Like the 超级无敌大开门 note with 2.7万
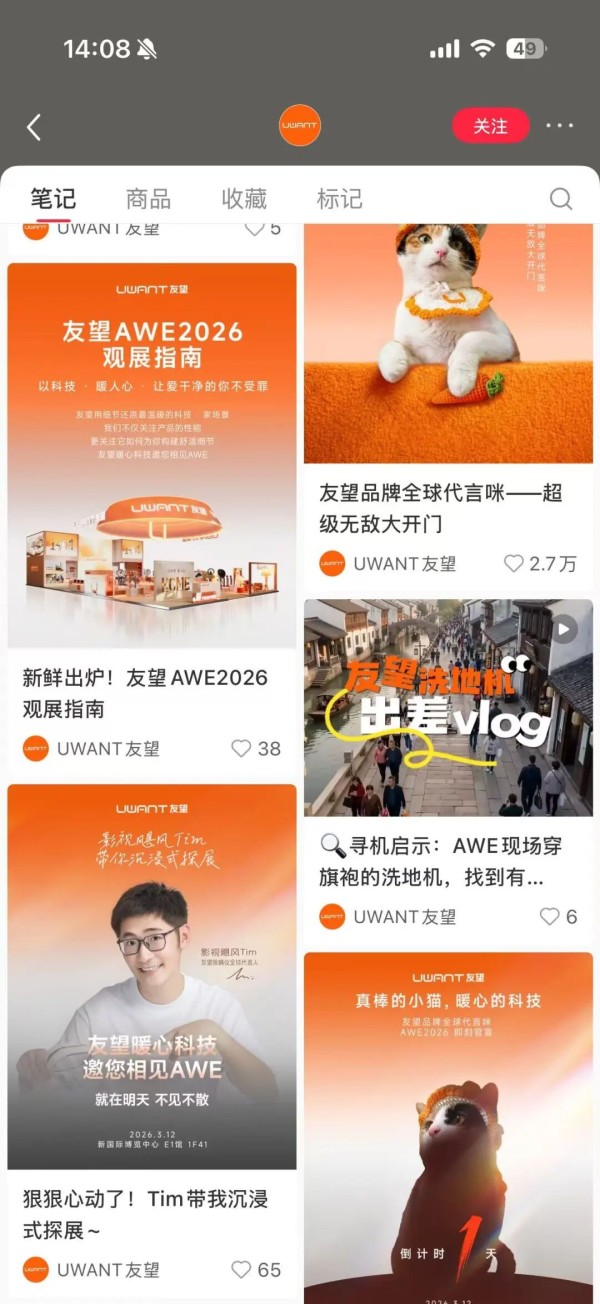Screen dimensions: 600x1304 [x=514, y=564]
